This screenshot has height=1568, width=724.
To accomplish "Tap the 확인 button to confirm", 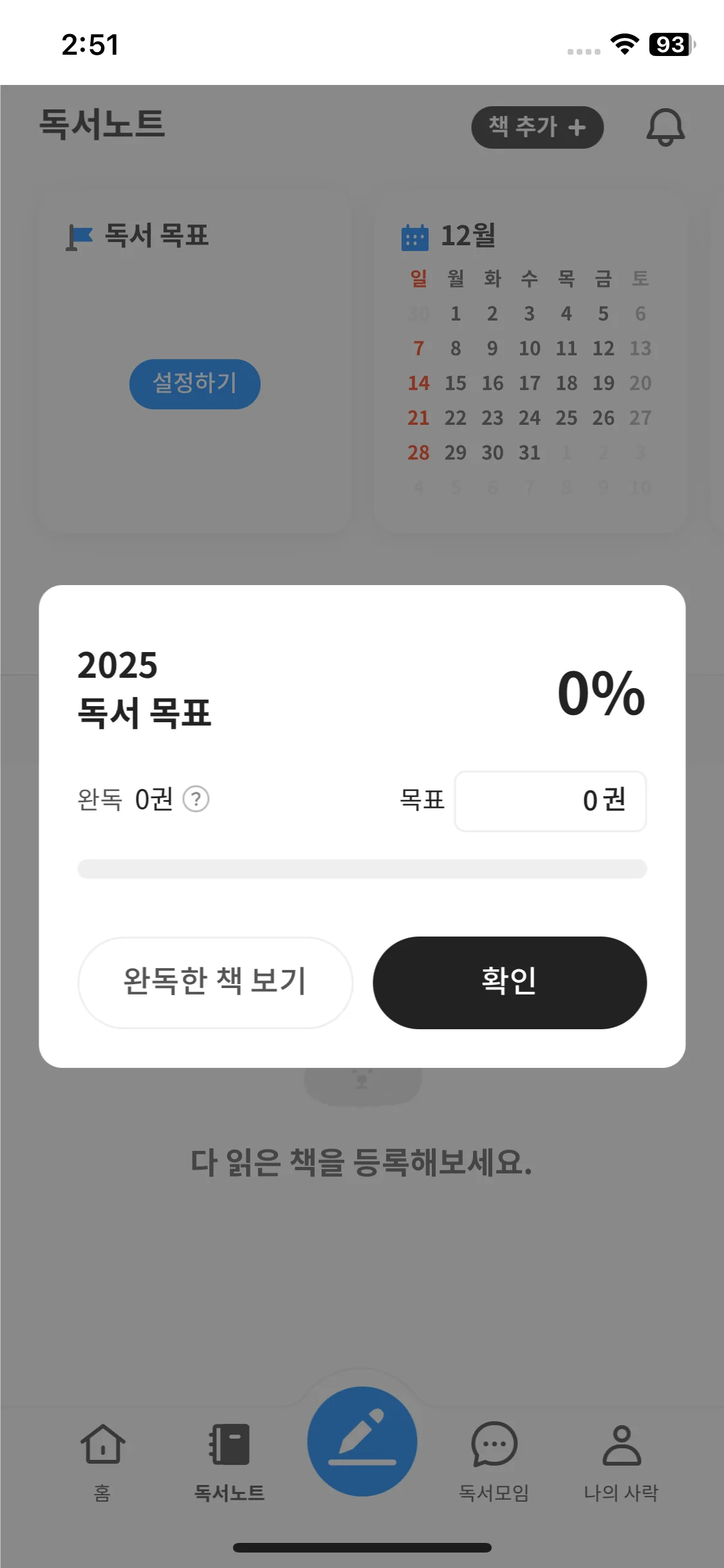I will click(x=509, y=982).
